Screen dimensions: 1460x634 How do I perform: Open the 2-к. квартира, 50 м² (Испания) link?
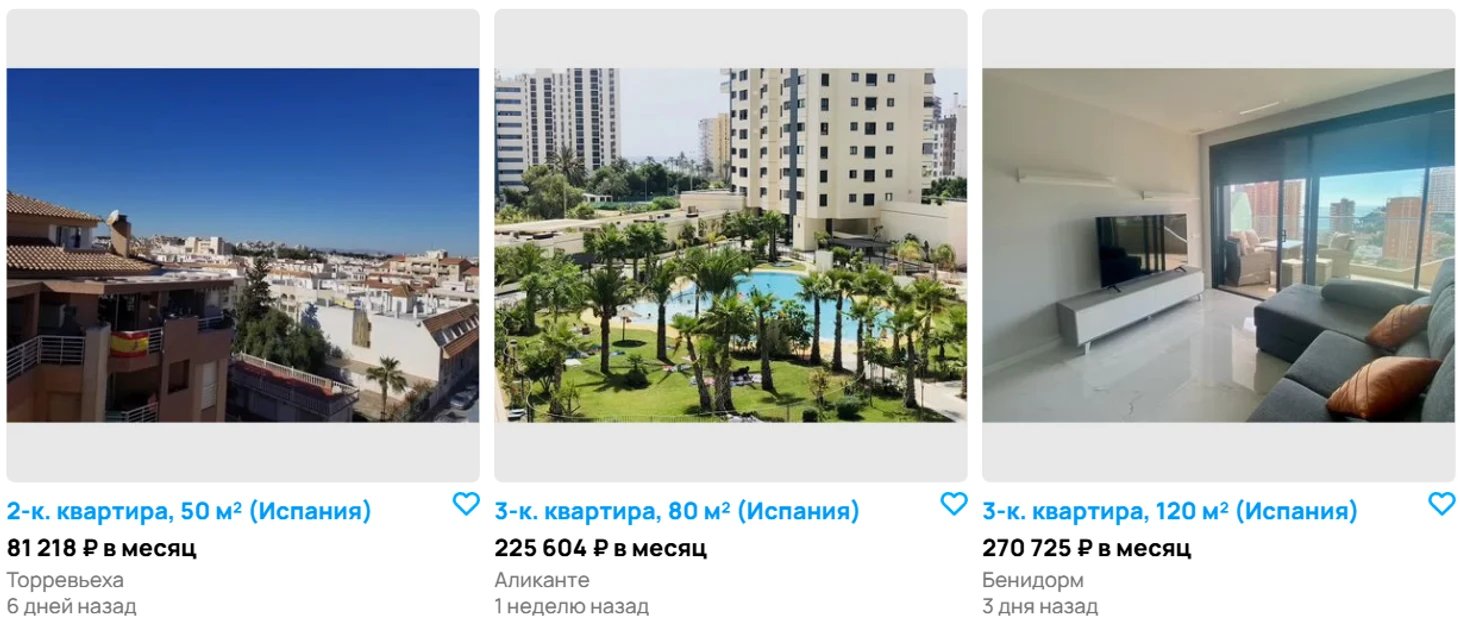tap(189, 512)
